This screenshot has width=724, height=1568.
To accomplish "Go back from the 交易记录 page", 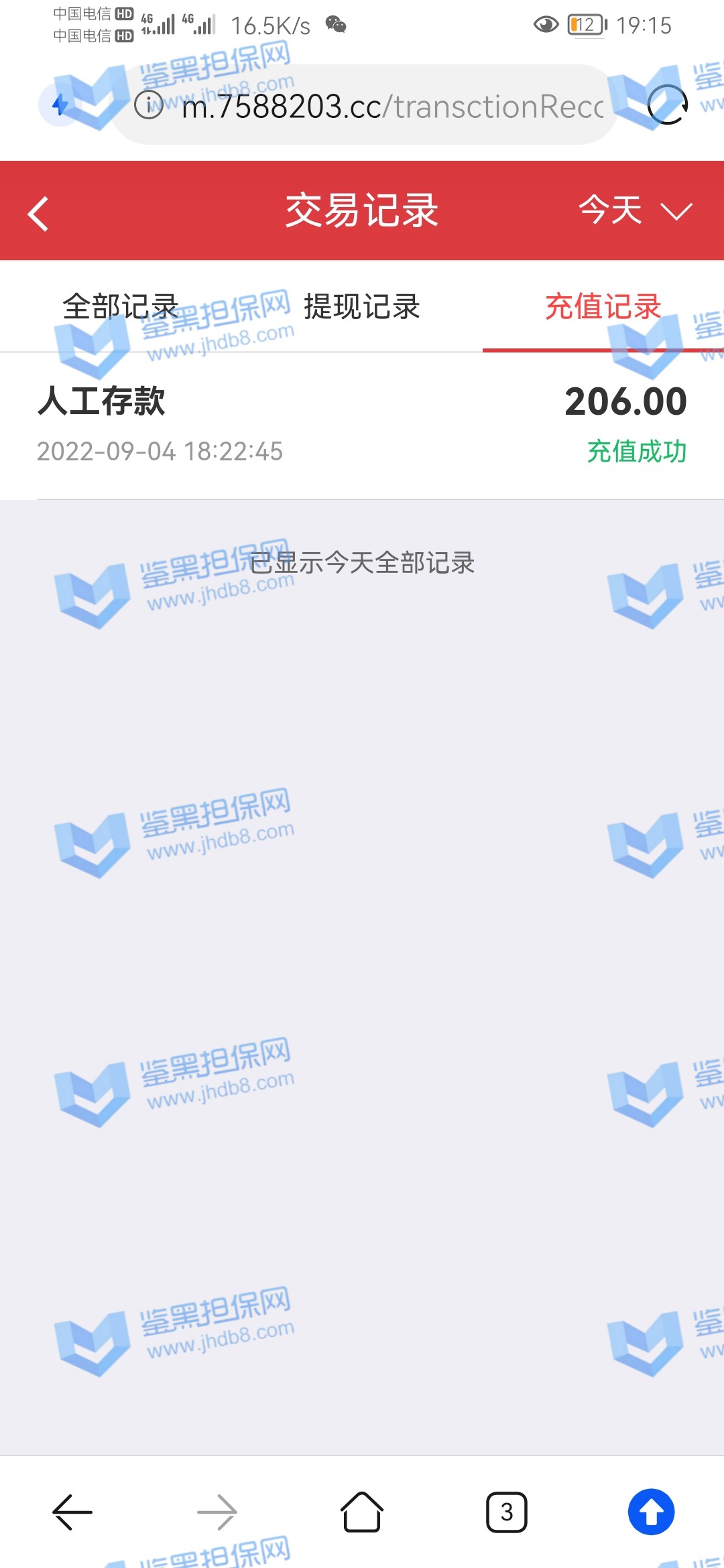I will 38,213.
